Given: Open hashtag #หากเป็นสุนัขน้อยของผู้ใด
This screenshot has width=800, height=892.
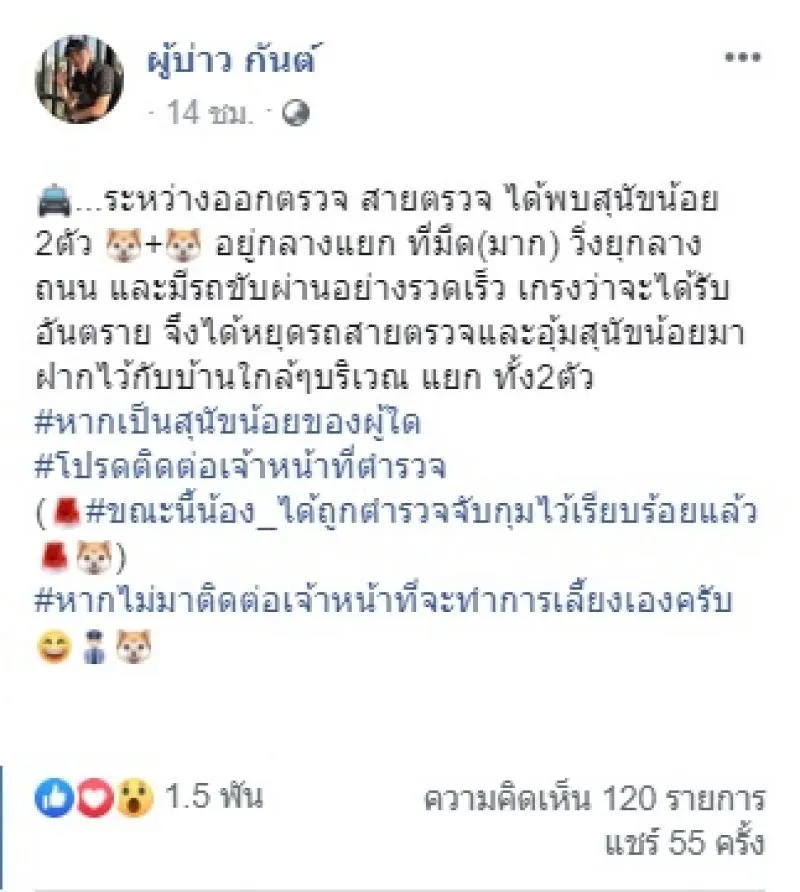Looking at the screenshot, I should pos(228,424).
